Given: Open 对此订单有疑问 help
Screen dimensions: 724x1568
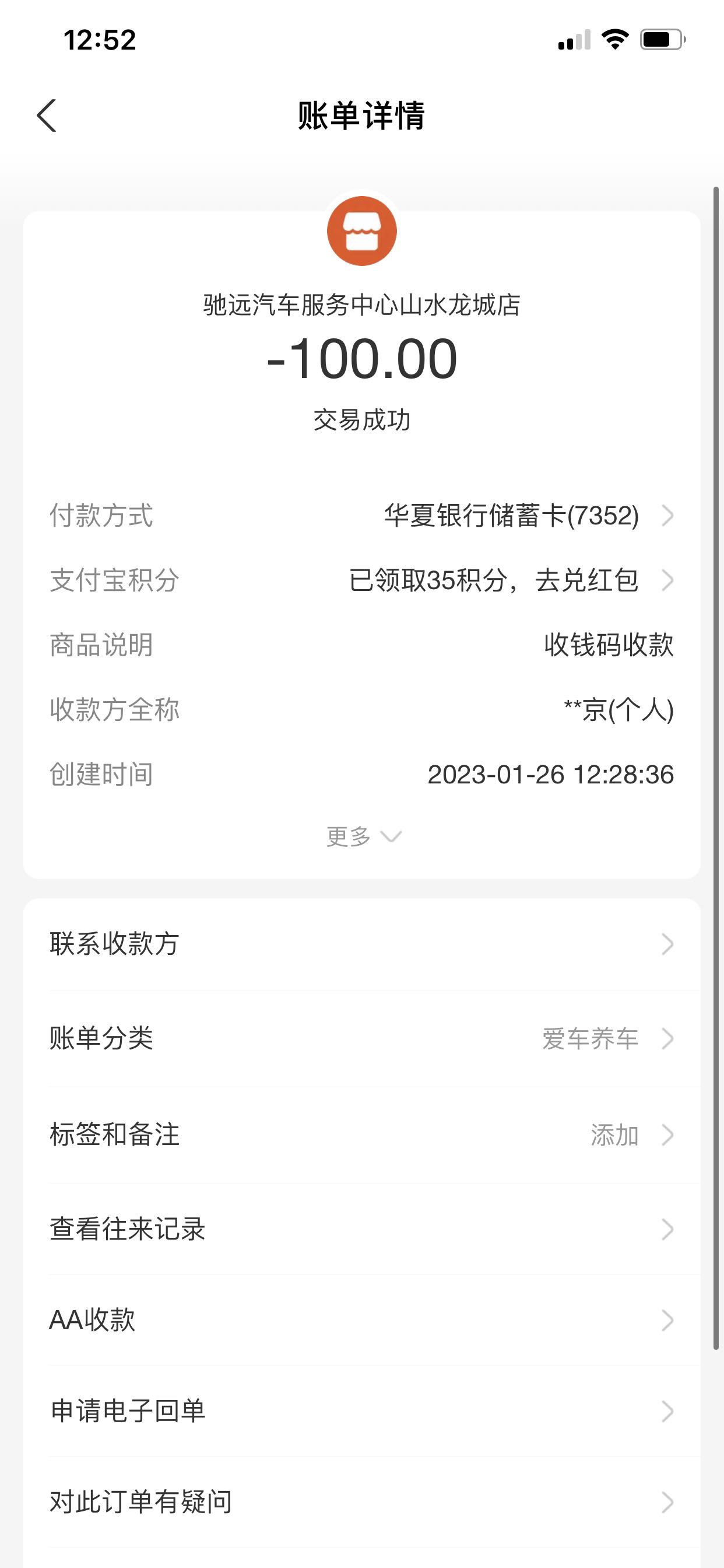Looking at the screenshot, I should (361, 1501).
